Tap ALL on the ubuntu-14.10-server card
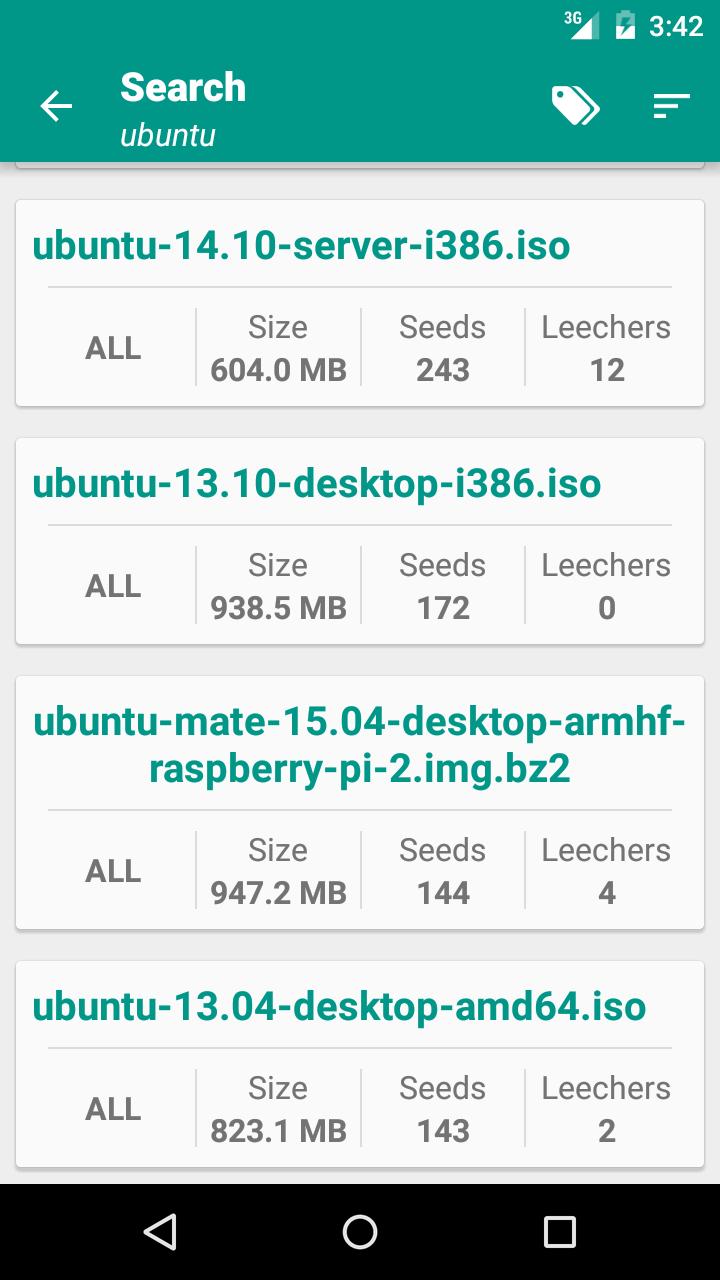The width and height of the screenshot is (720, 1280). pyautogui.click(x=113, y=348)
